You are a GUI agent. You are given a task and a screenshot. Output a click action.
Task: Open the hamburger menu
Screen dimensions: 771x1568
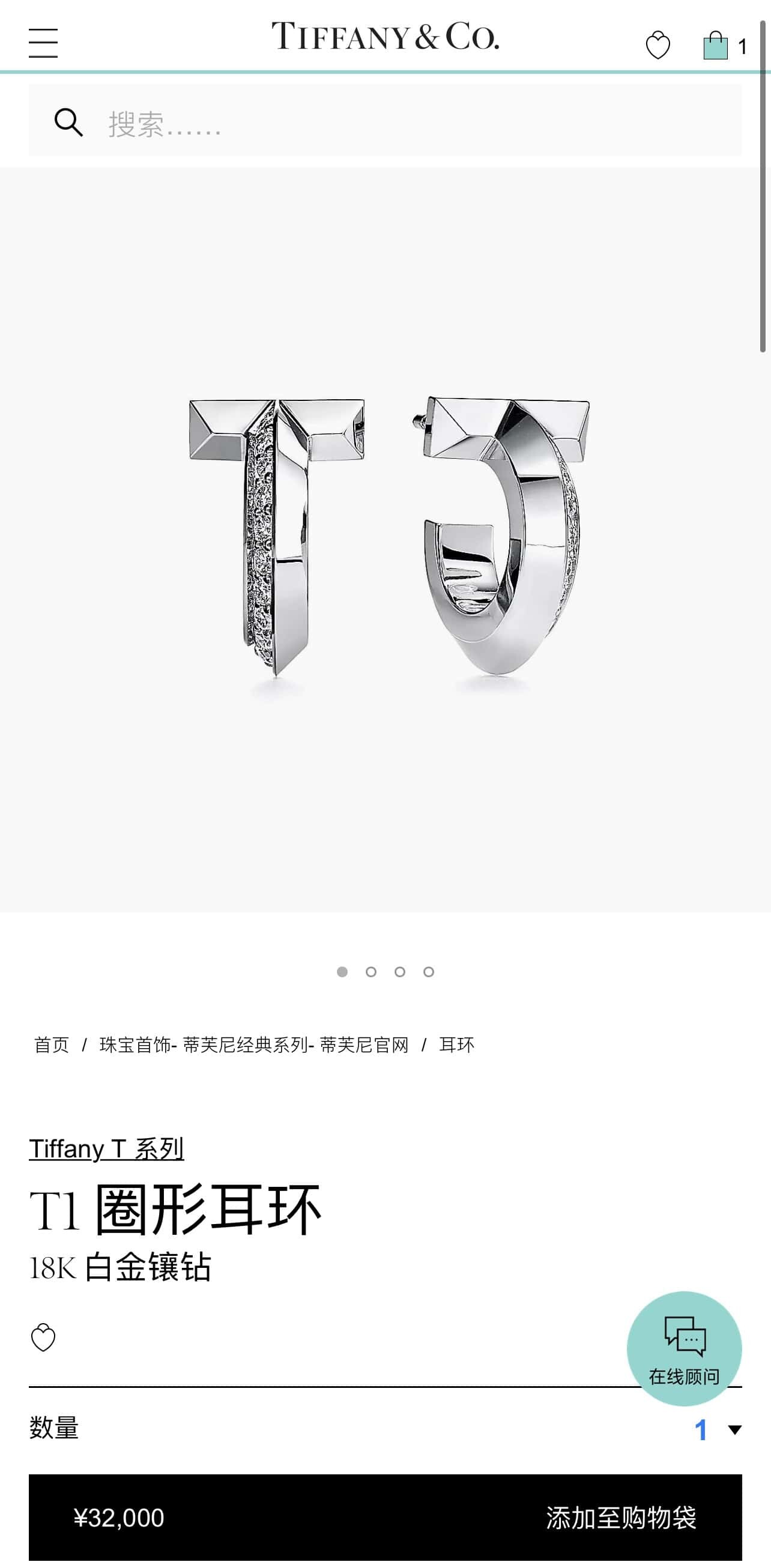pyautogui.click(x=43, y=43)
